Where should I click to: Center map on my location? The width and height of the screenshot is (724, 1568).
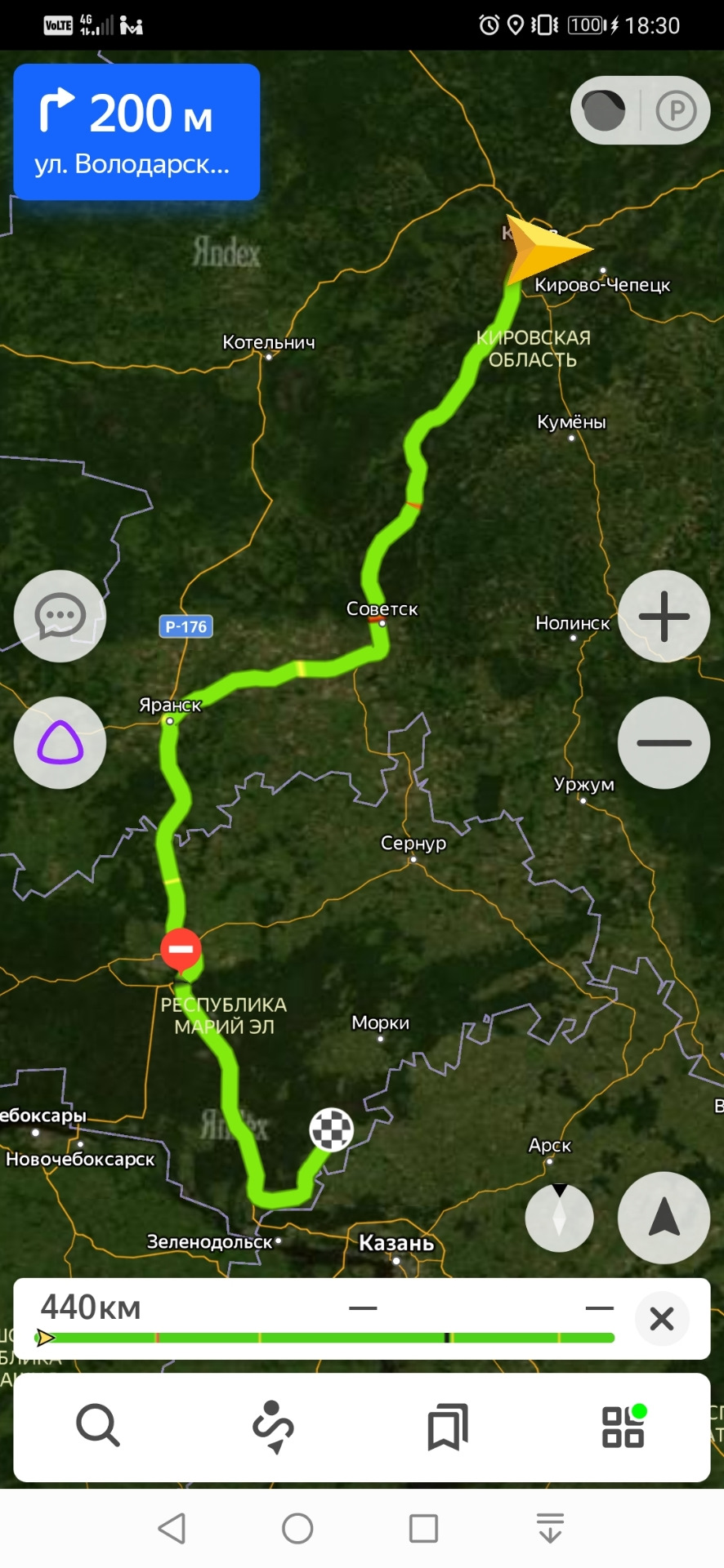coord(664,1217)
